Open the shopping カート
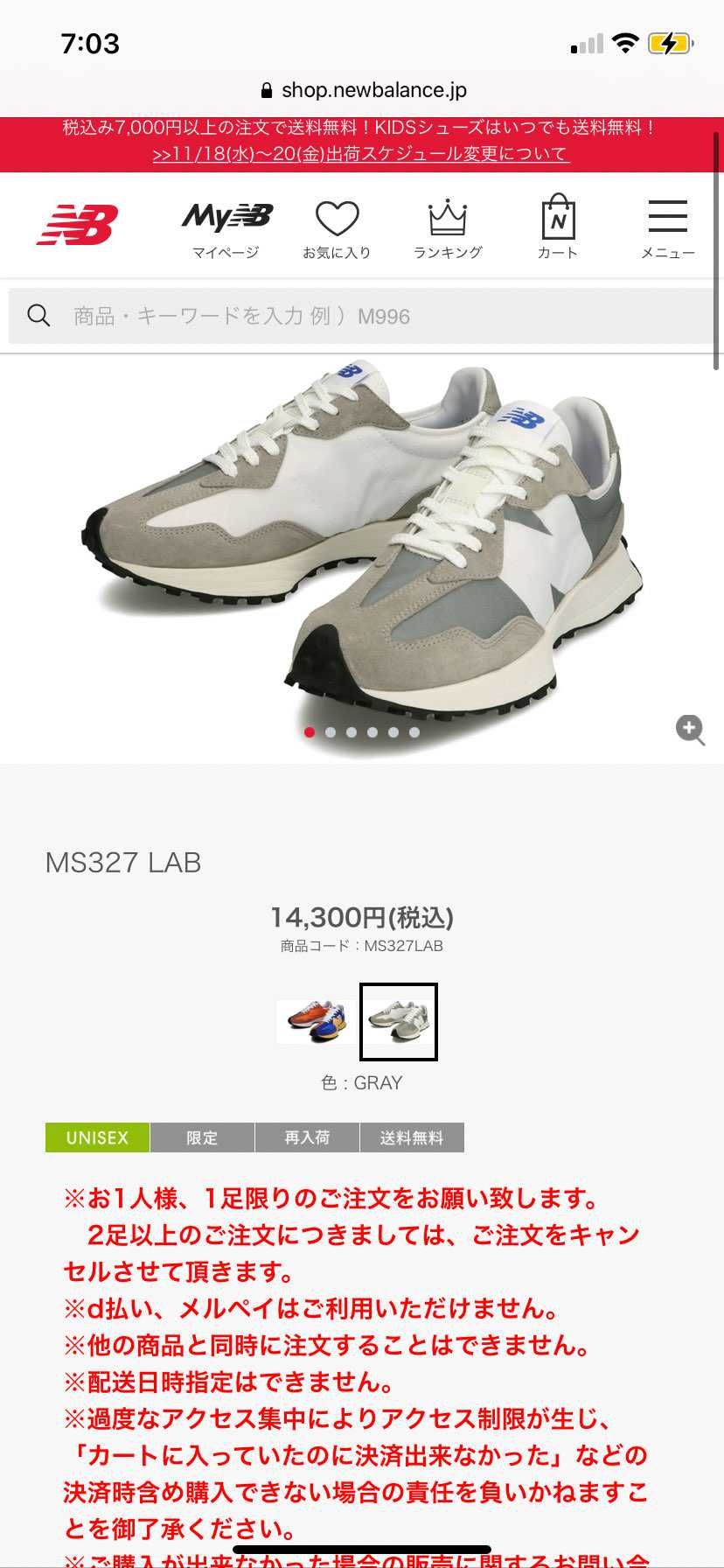Image resolution: width=724 pixels, height=1568 pixels. (x=557, y=227)
